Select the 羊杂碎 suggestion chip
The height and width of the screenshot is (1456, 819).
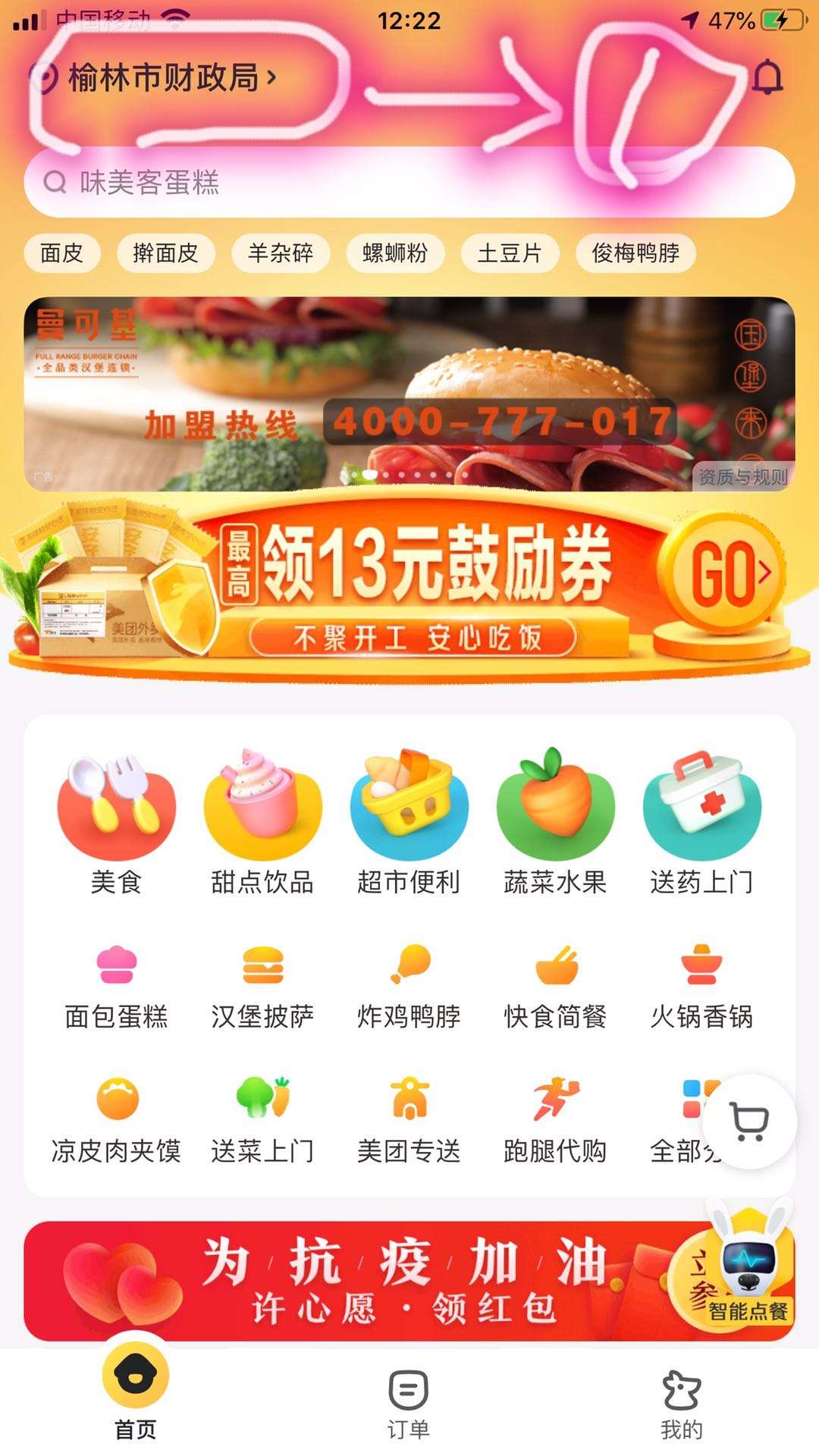(x=281, y=253)
